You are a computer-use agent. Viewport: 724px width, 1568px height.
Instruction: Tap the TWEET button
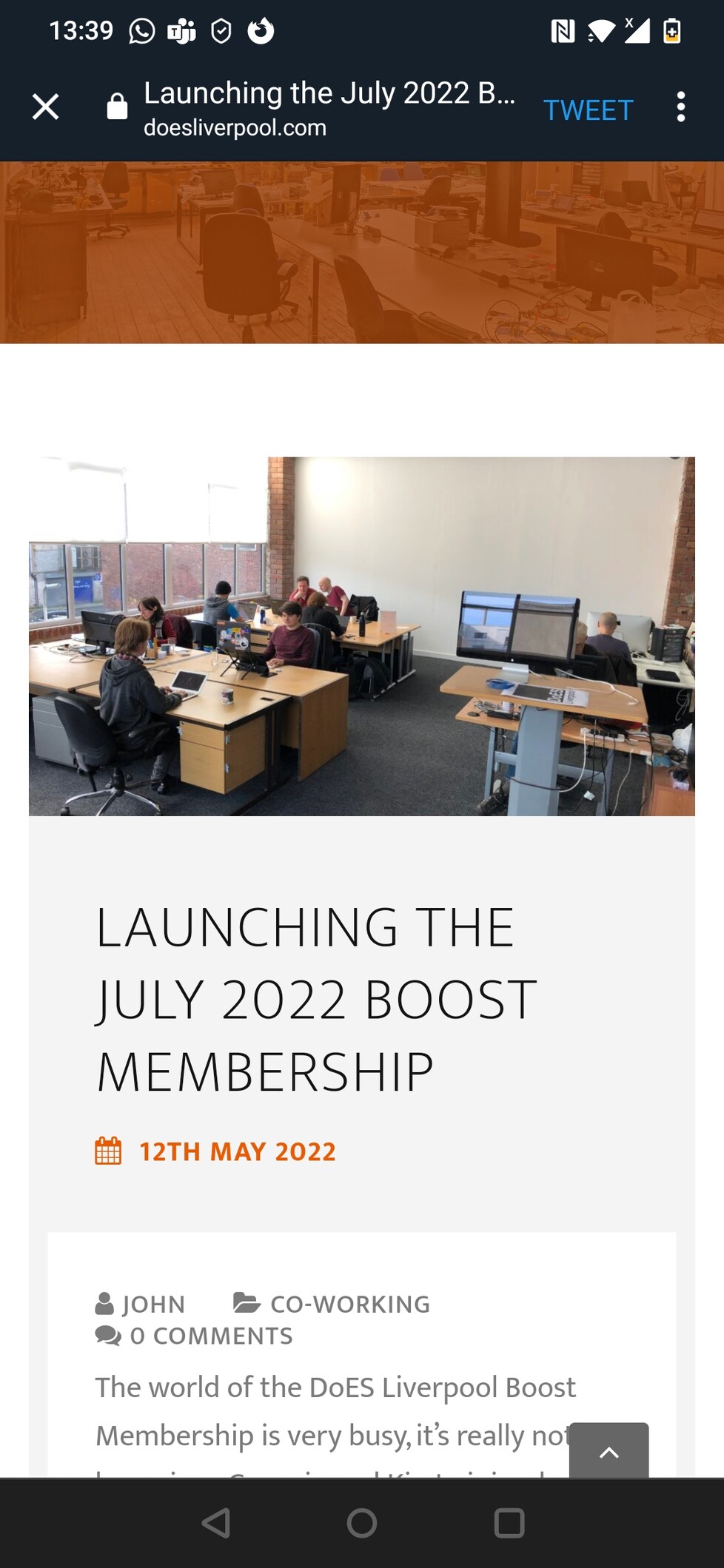point(589,110)
